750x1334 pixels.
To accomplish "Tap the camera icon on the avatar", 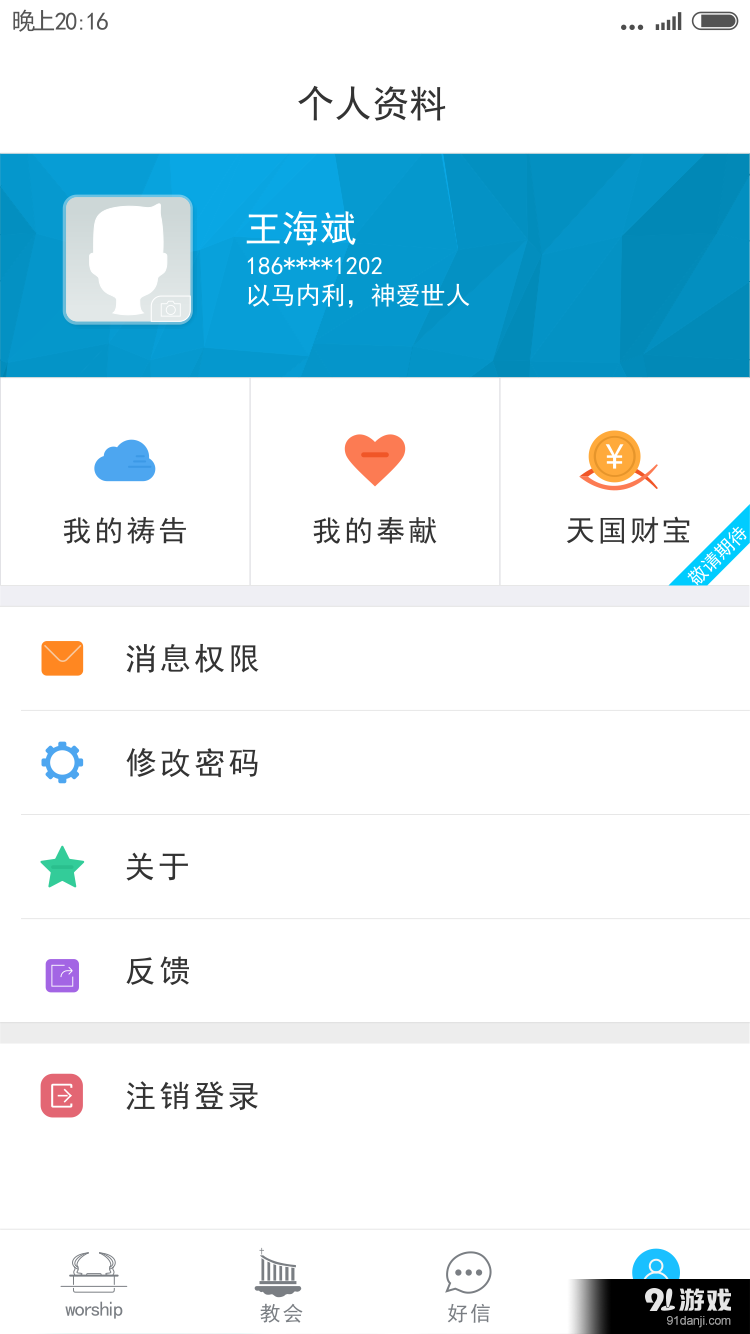I will coord(172,310).
